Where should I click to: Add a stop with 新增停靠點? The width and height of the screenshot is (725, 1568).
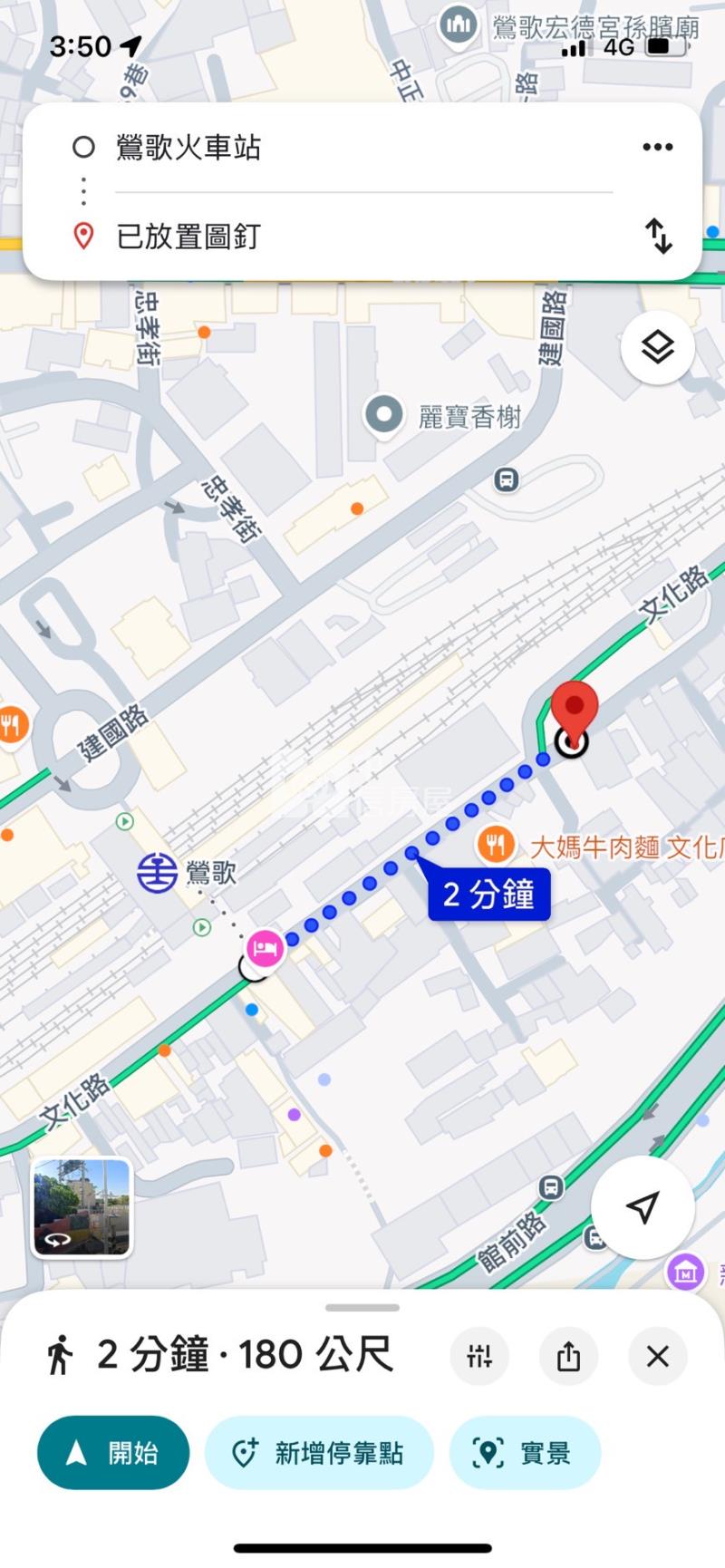coord(319,1453)
